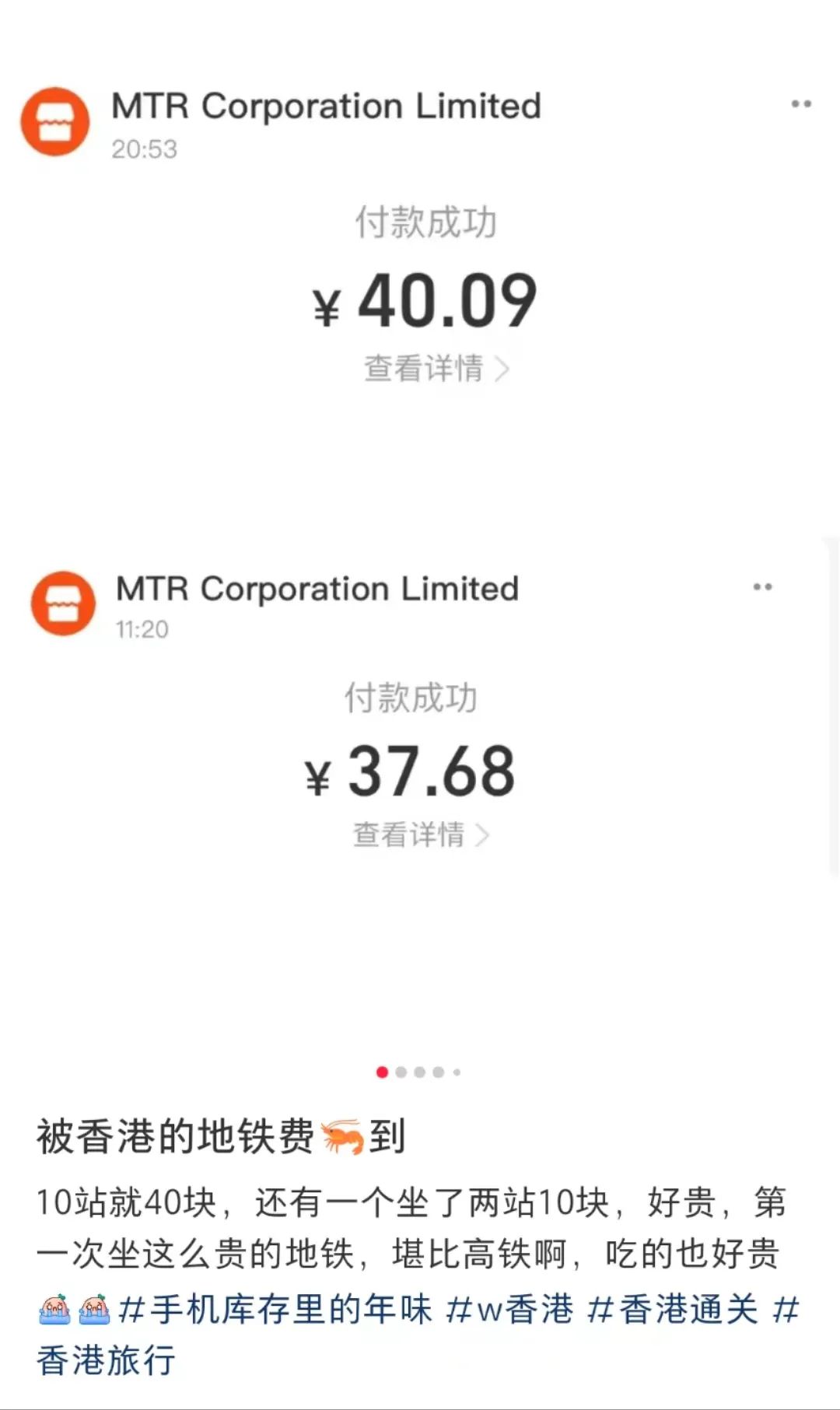
Task: View the #香港通关 topic
Action: click(673, 1309)
